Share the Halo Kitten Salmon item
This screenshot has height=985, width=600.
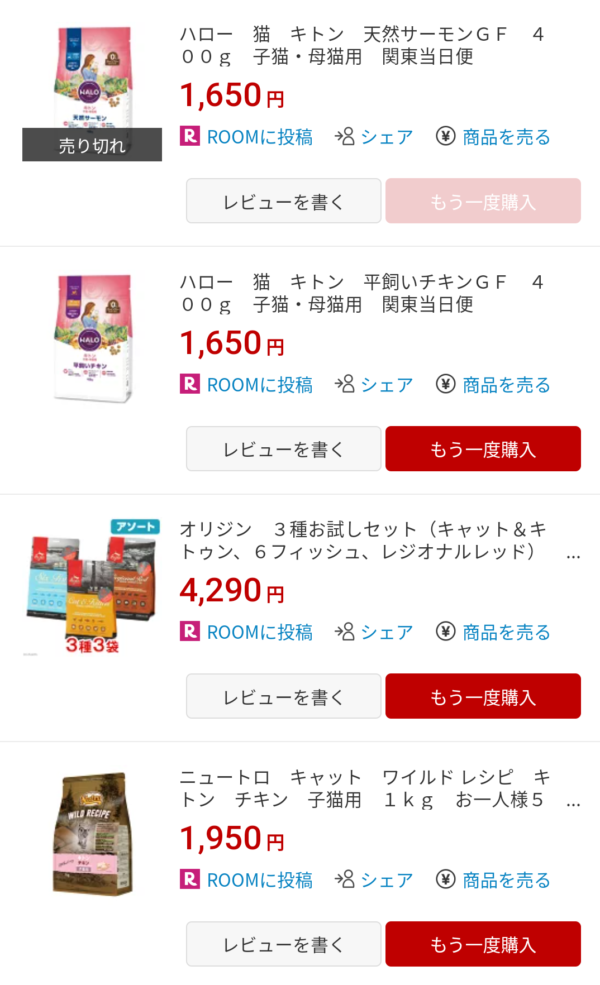(x=374, y=137)
